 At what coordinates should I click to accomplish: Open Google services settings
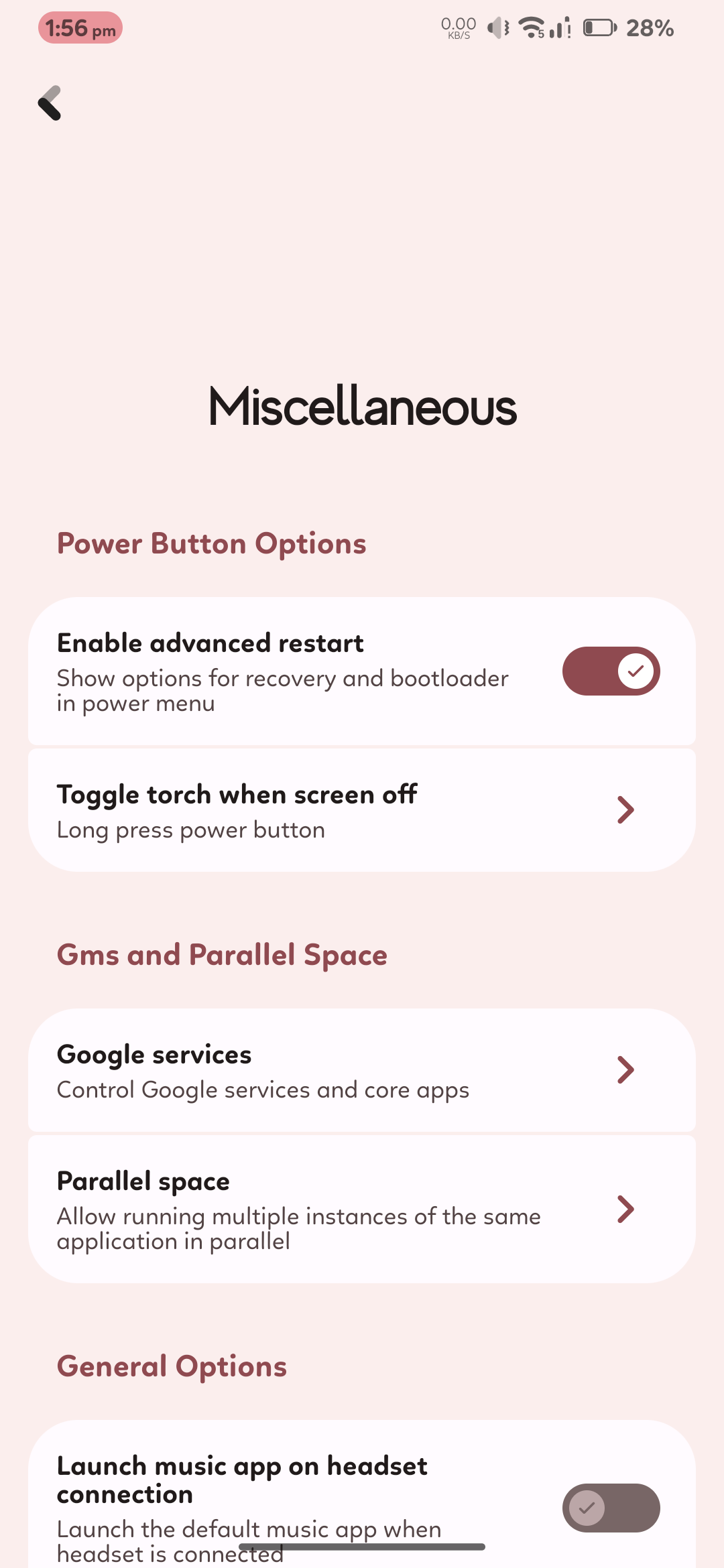(362, 1071)
